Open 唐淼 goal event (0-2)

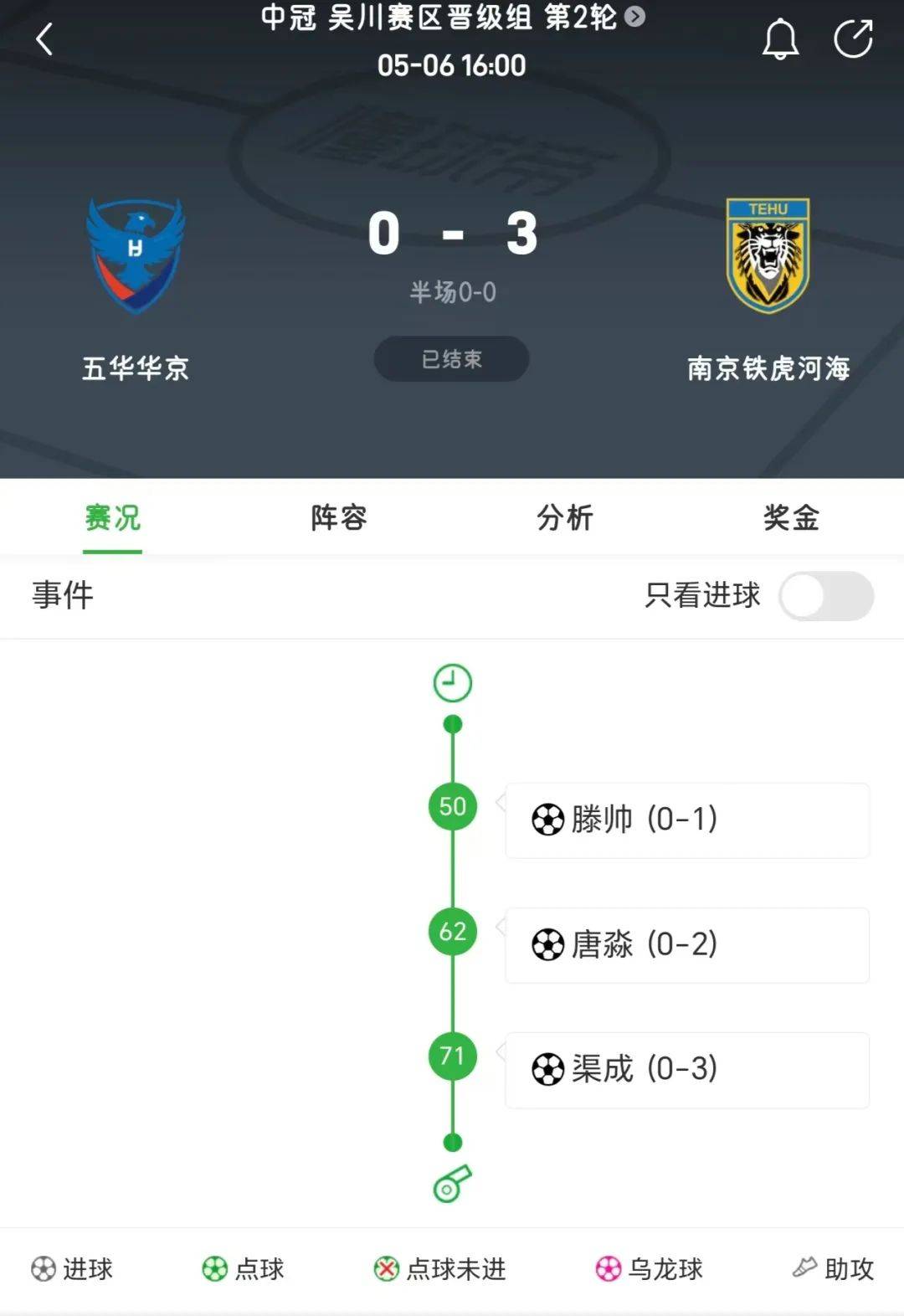pos(686,944)
